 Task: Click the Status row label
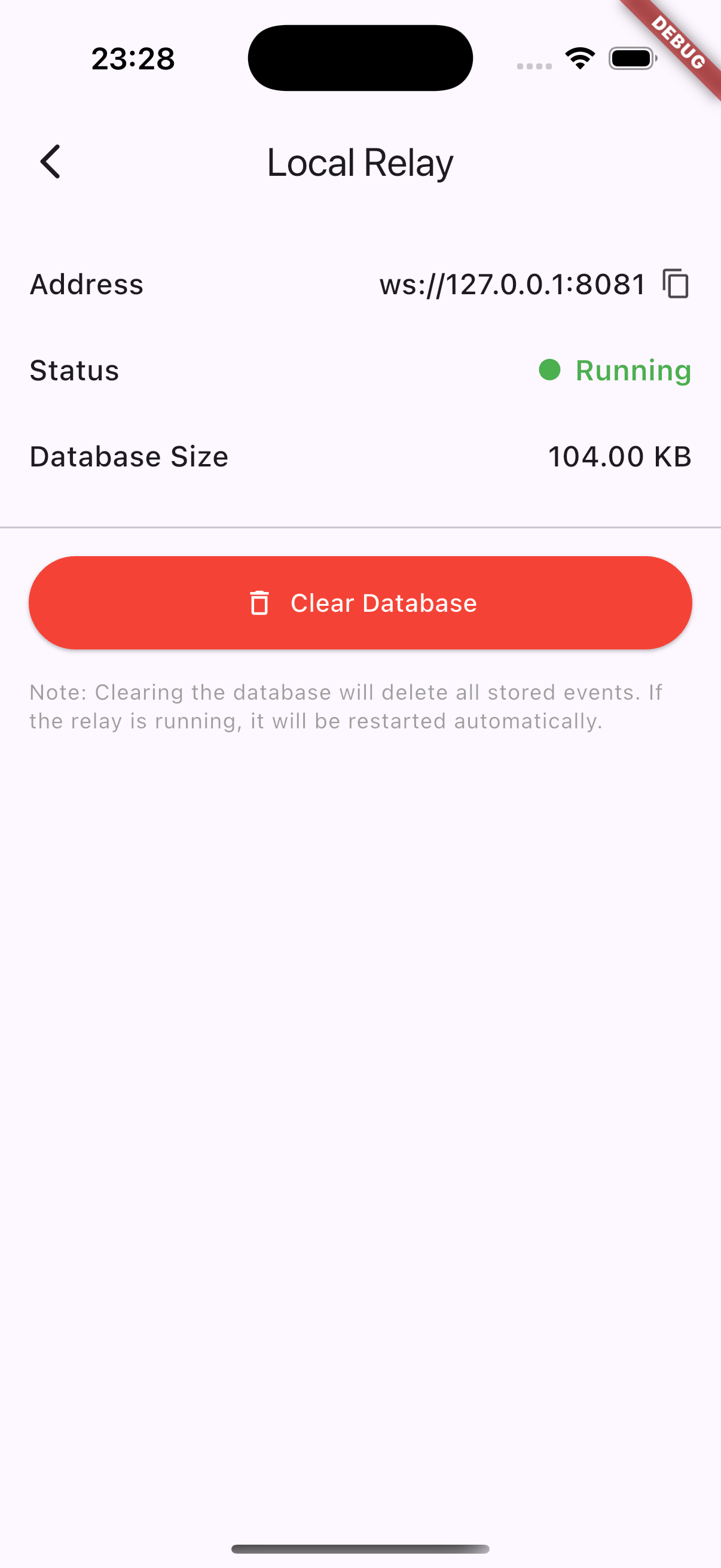(74, 370)
